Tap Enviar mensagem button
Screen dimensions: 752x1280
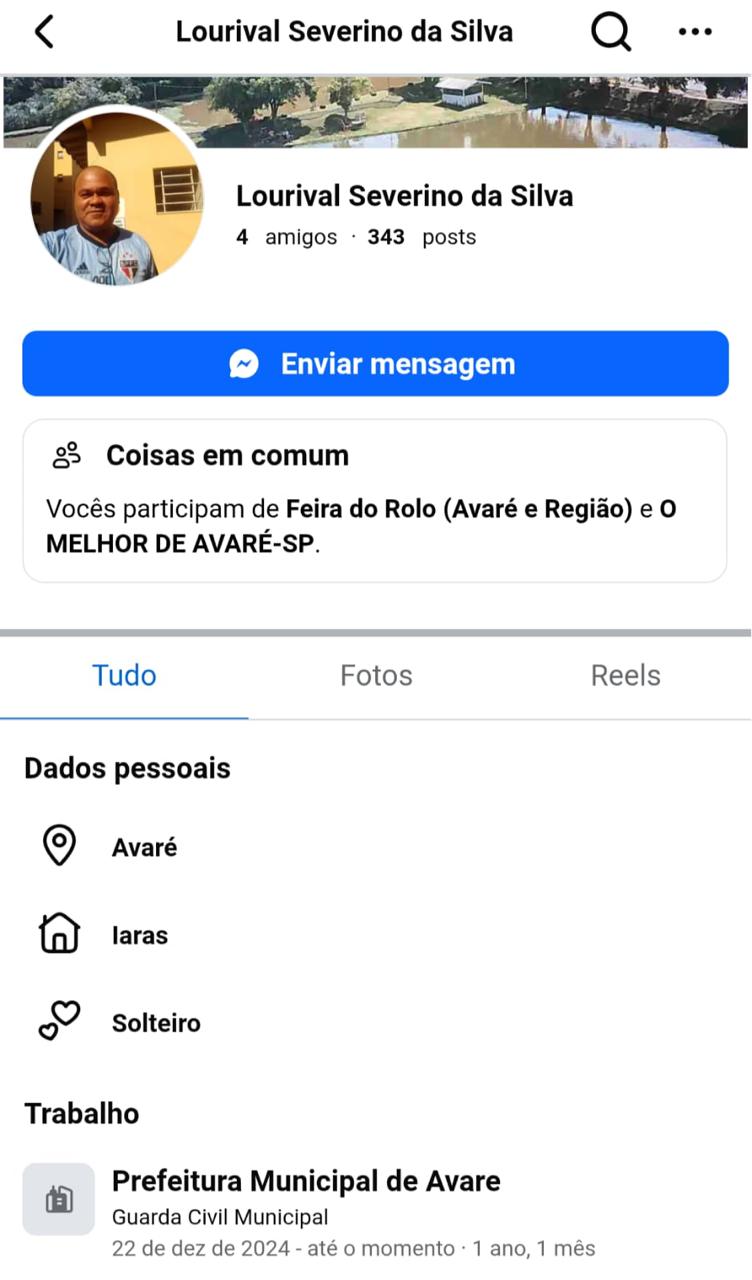(x=375, y=364)
